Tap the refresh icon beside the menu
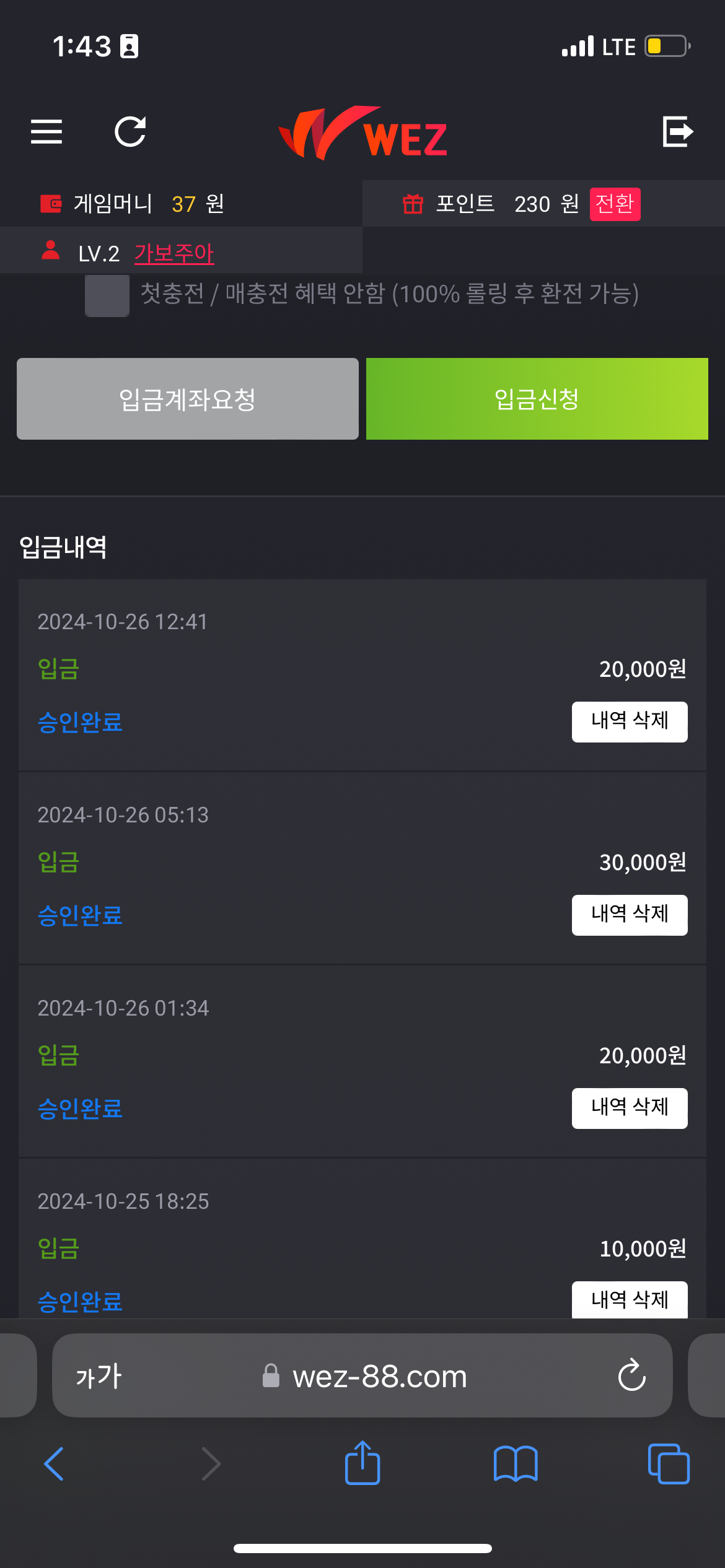725x1568 pixels. pyautogui.click(x=130, y=132)
